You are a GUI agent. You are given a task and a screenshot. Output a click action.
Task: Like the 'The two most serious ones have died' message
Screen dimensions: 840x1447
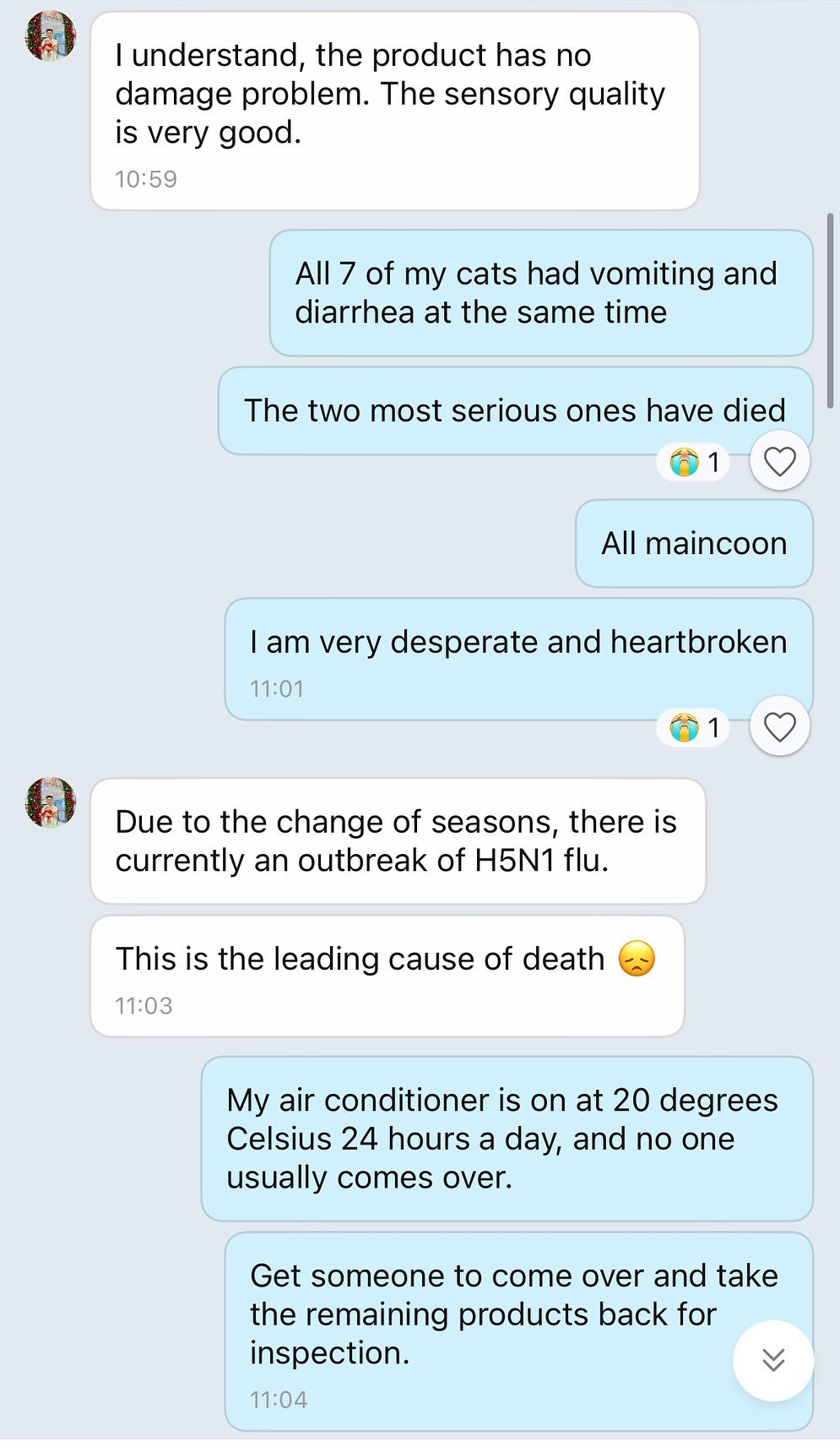pyautogui.click(x=779, y=461)
